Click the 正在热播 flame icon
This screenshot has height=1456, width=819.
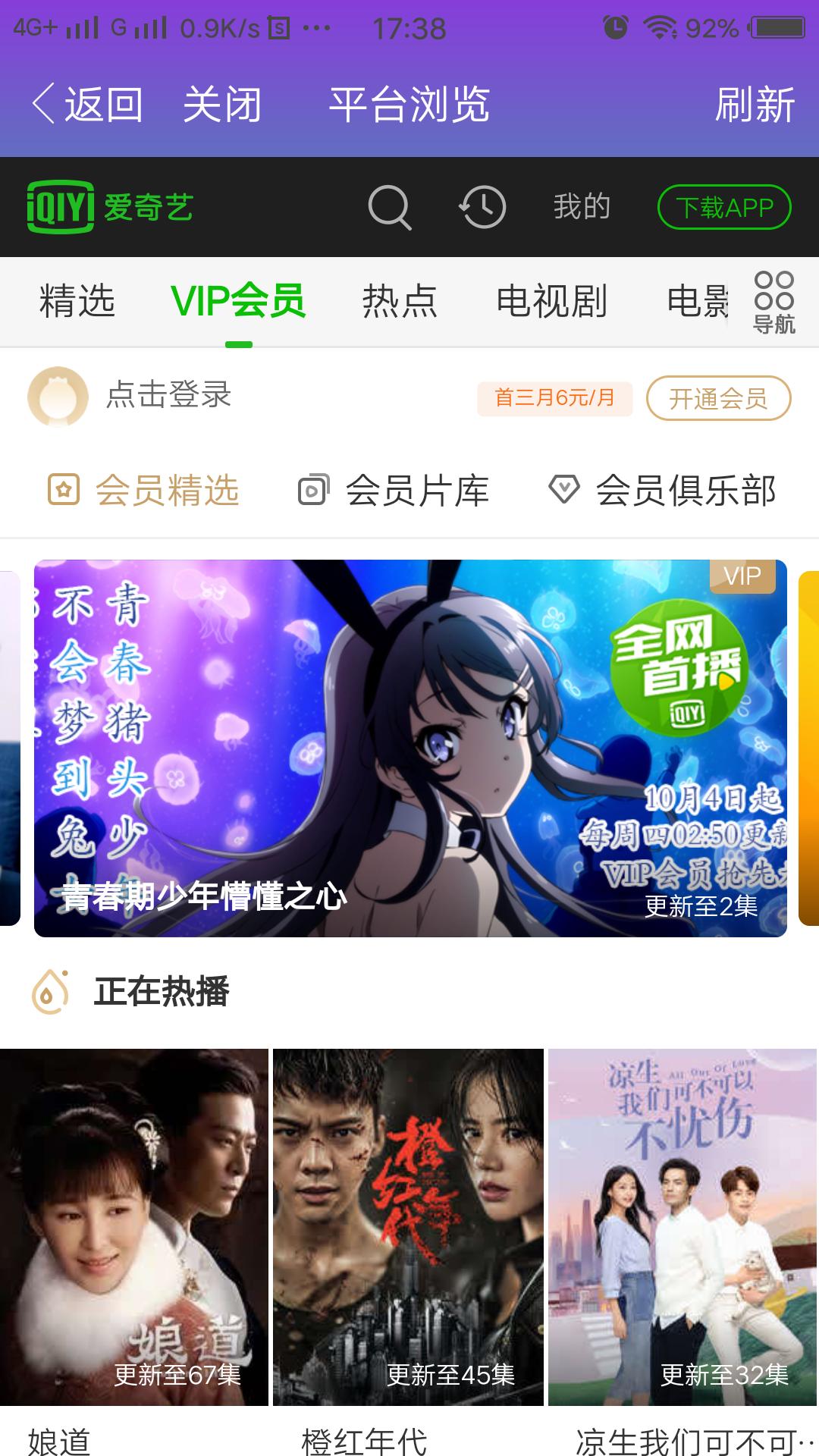coord(49,988)
